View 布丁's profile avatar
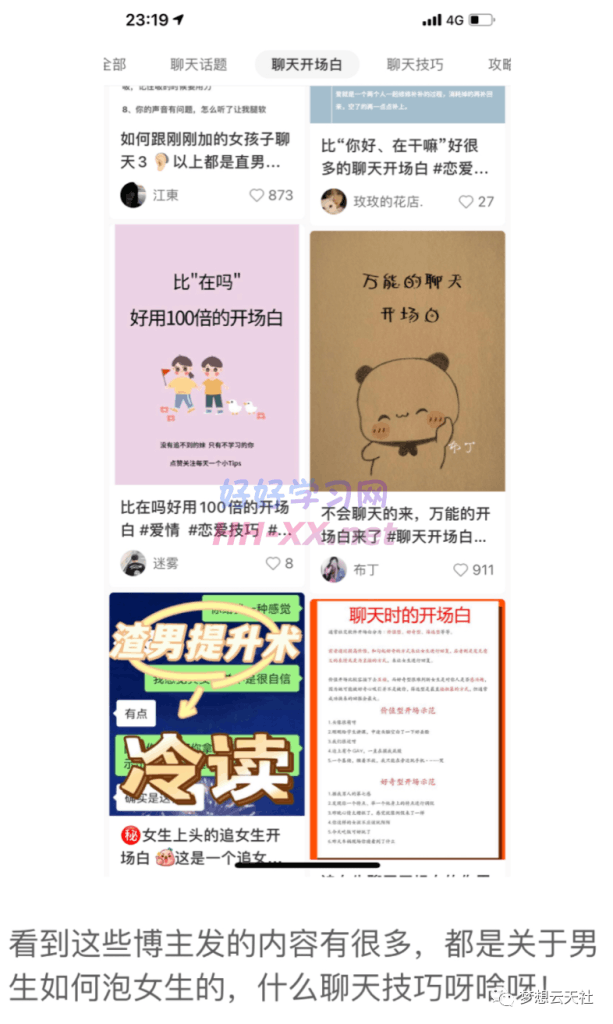Screen dimensions: 613x1024 (334, 570)
